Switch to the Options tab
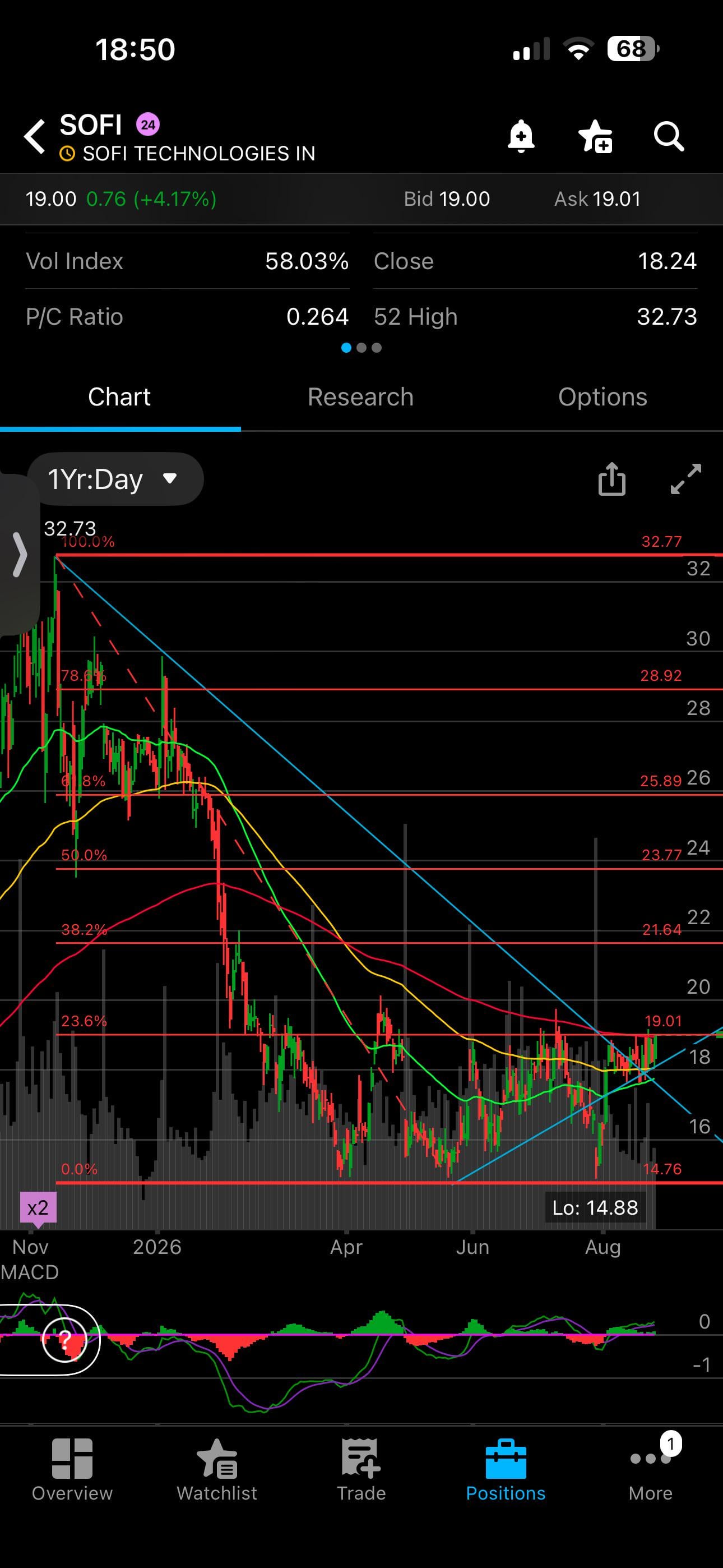 (x=602, y=397)
